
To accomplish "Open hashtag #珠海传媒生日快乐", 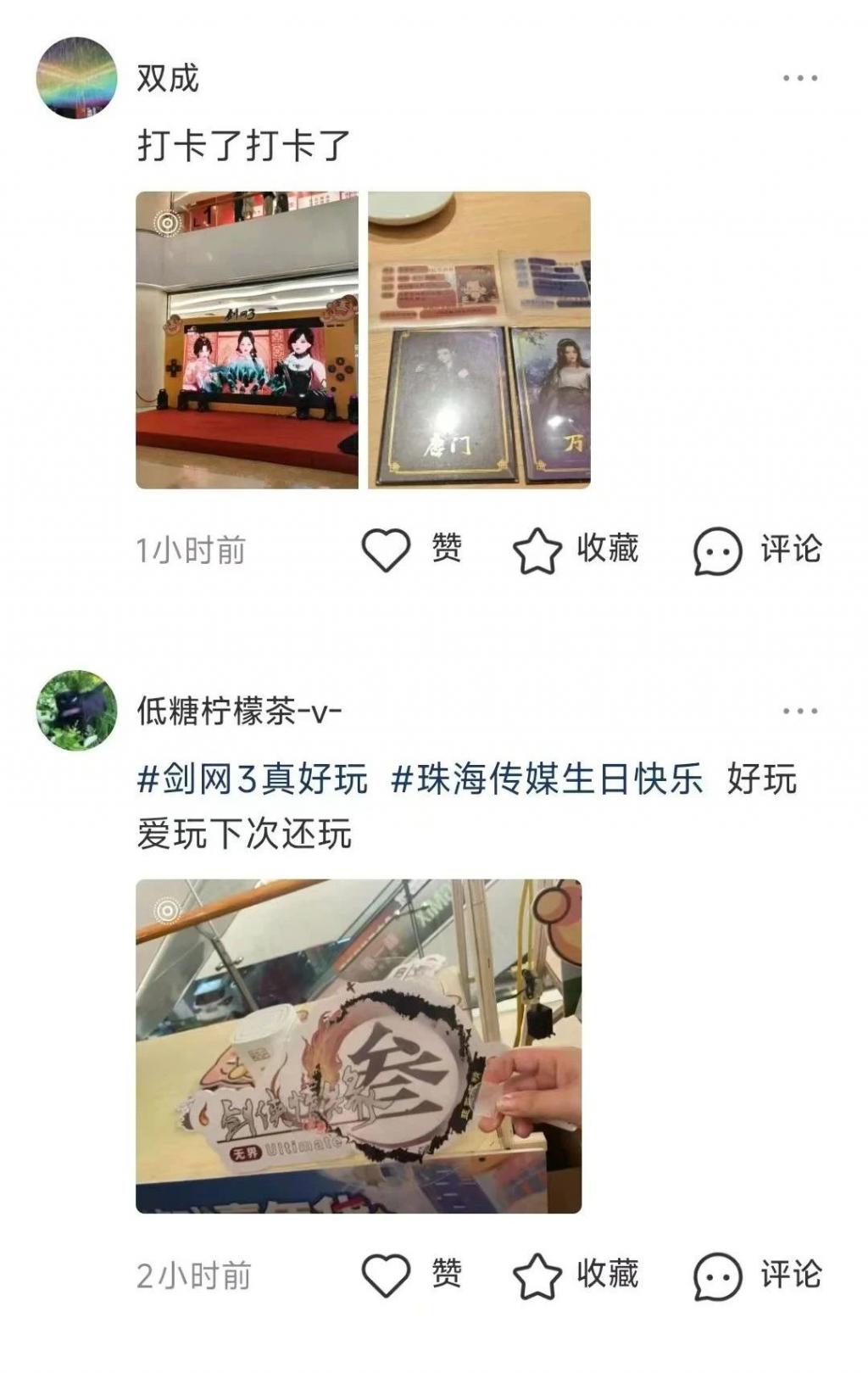I will click(x=547, y=779).
